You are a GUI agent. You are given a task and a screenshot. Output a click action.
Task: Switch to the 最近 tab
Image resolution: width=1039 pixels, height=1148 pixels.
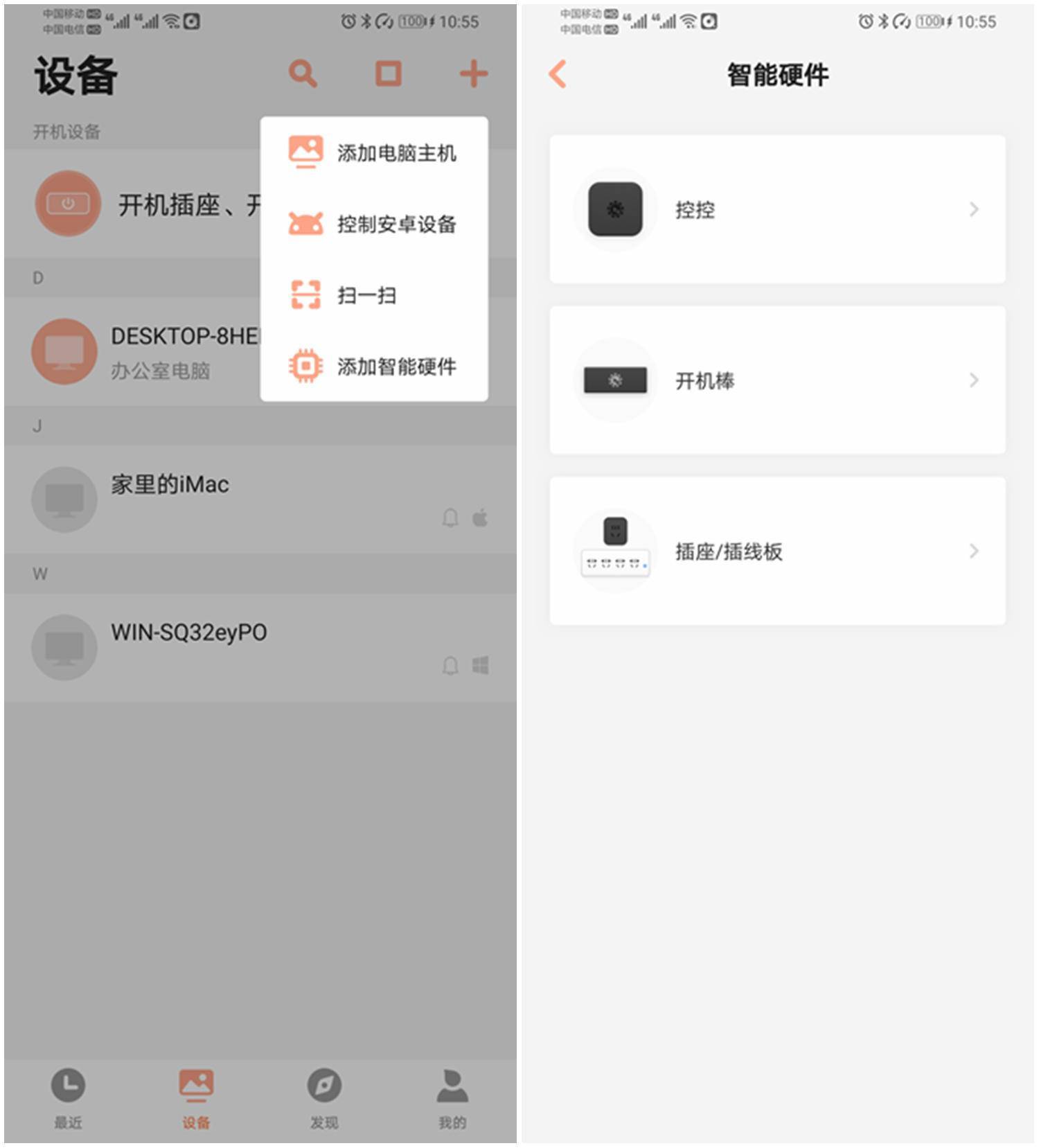click(x=68, y=1098)
